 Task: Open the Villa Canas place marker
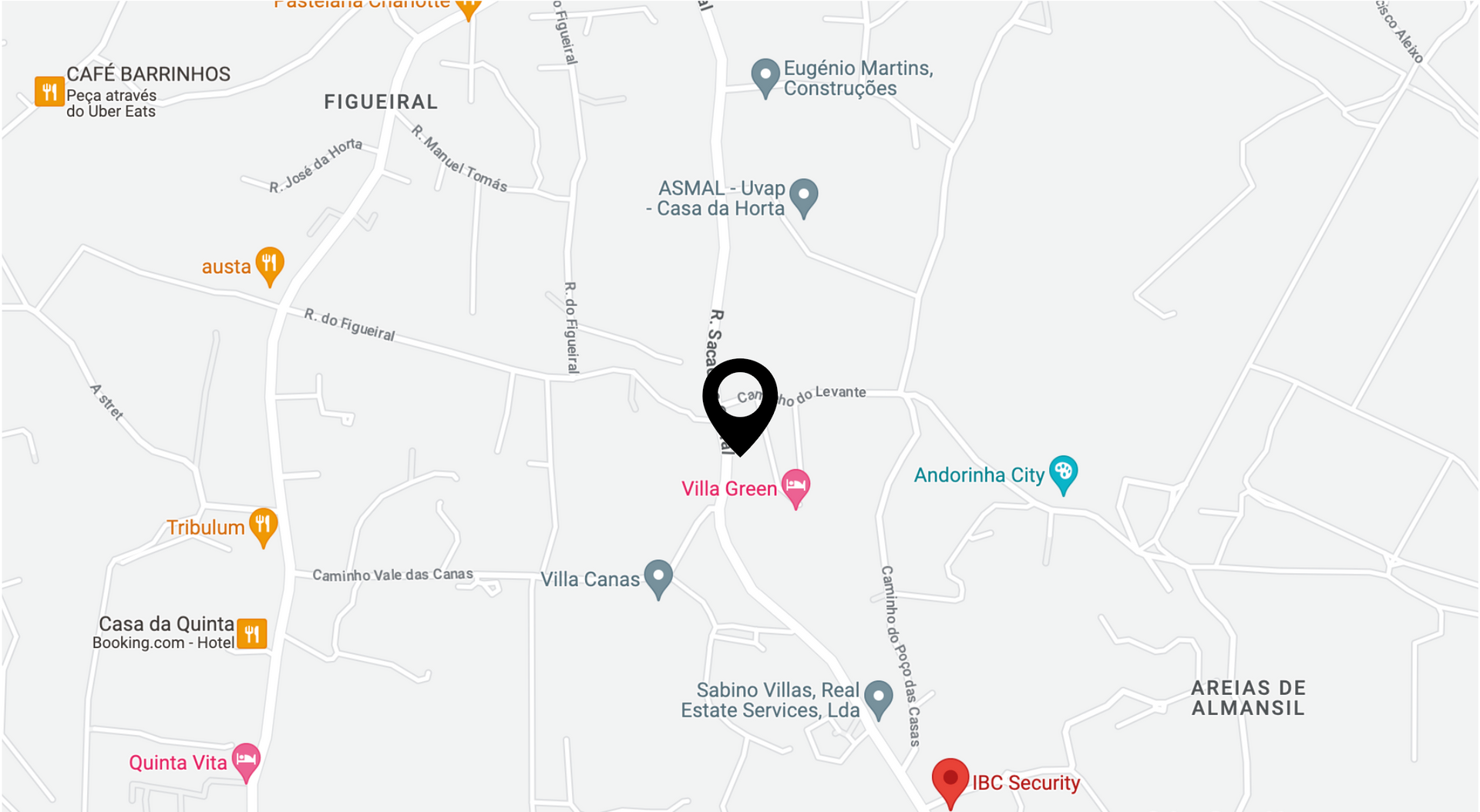[x=658, y=575]
